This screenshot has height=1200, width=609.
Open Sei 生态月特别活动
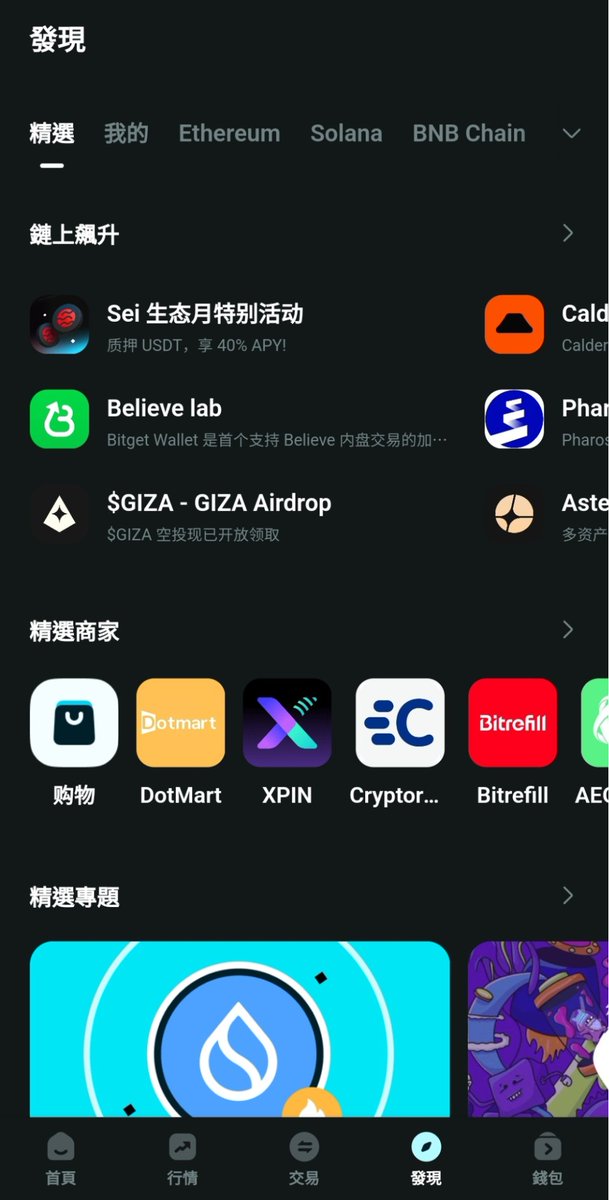[205, 324]
